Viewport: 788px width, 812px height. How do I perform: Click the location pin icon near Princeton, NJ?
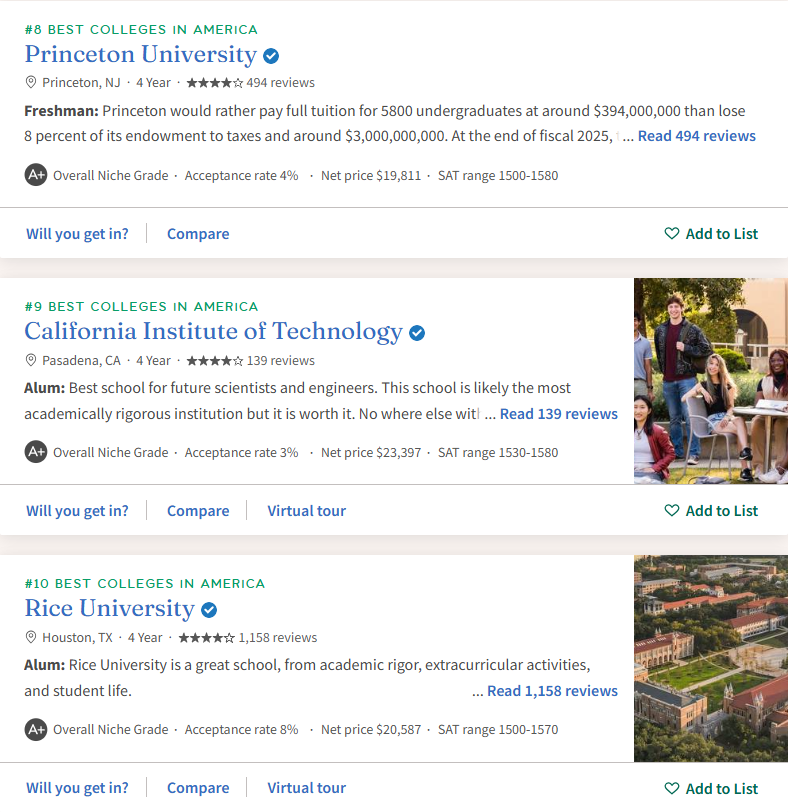point(31,82)
